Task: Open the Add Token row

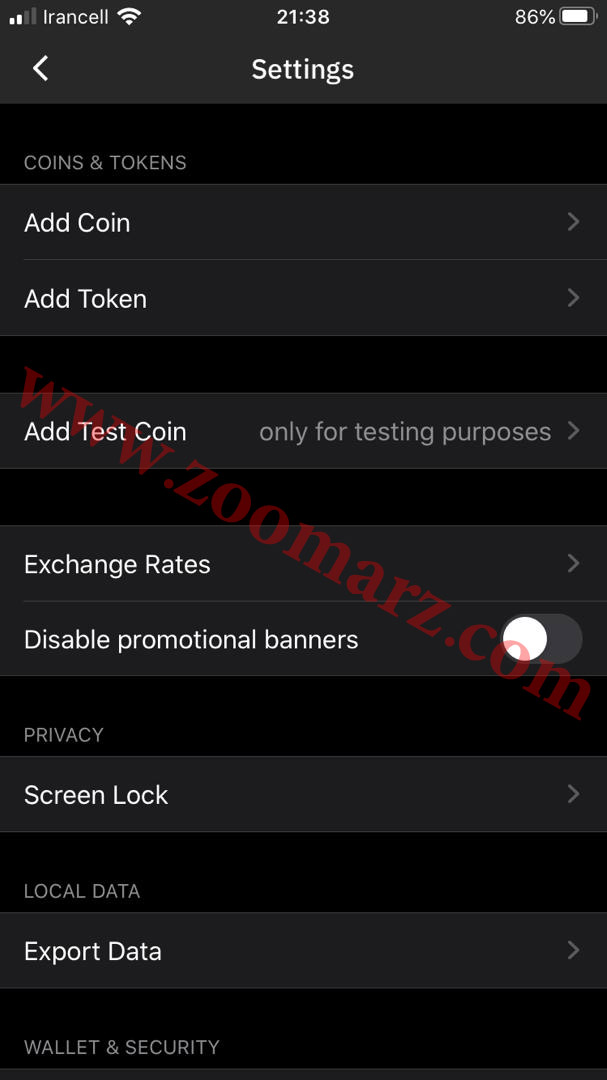Action: coord(300,298)
